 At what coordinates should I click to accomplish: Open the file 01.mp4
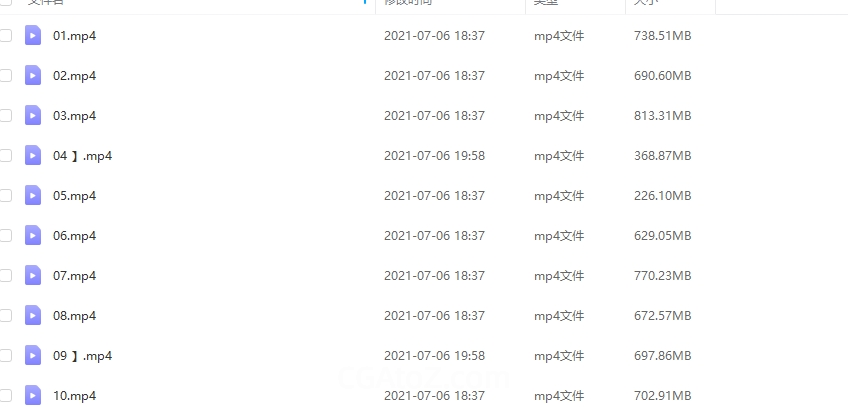pos(74,36)
